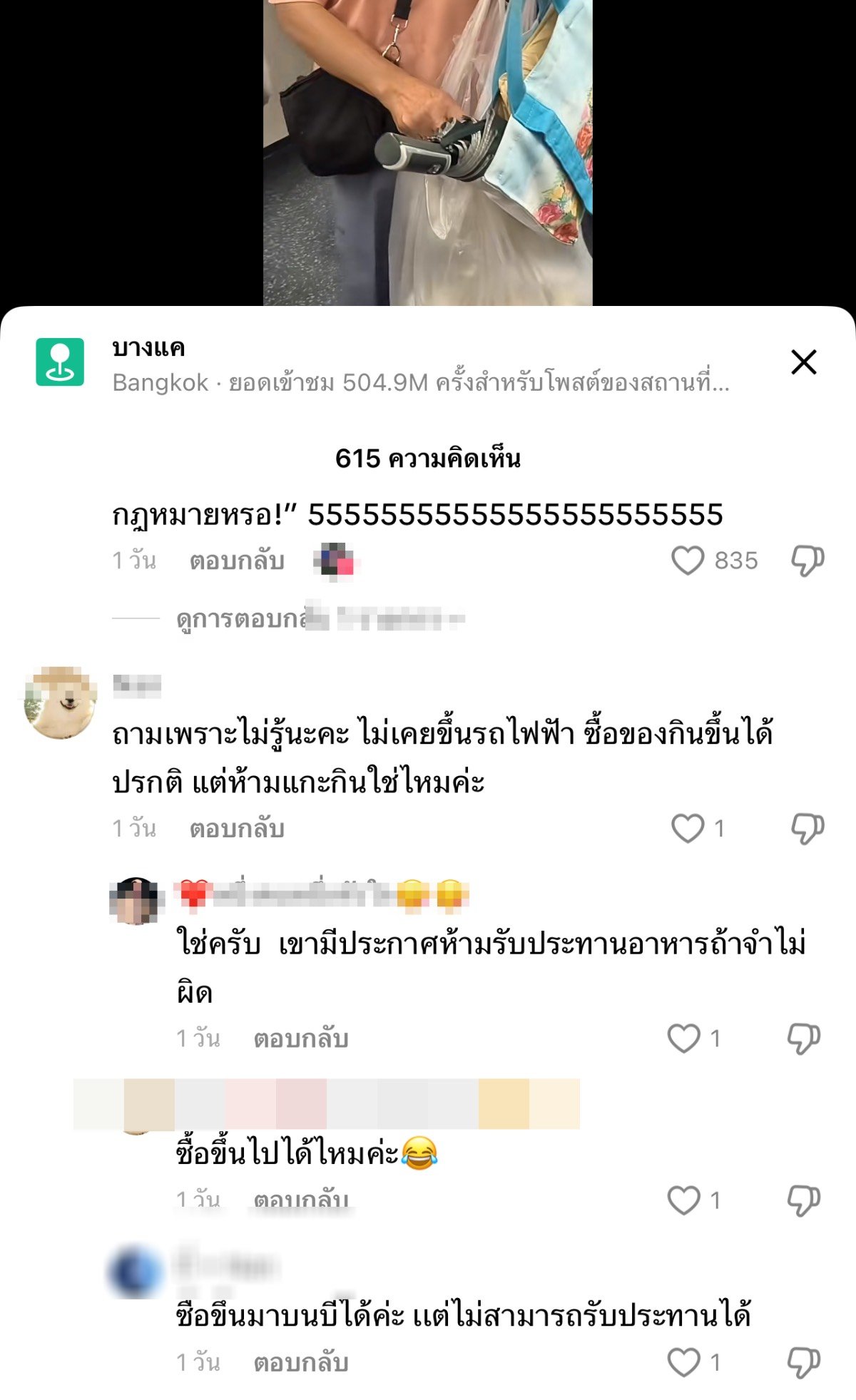Dislike the แต่ไม่สามารถรับประทานได้ comment
The image size is (856, 1400).
pos(804,1363)
